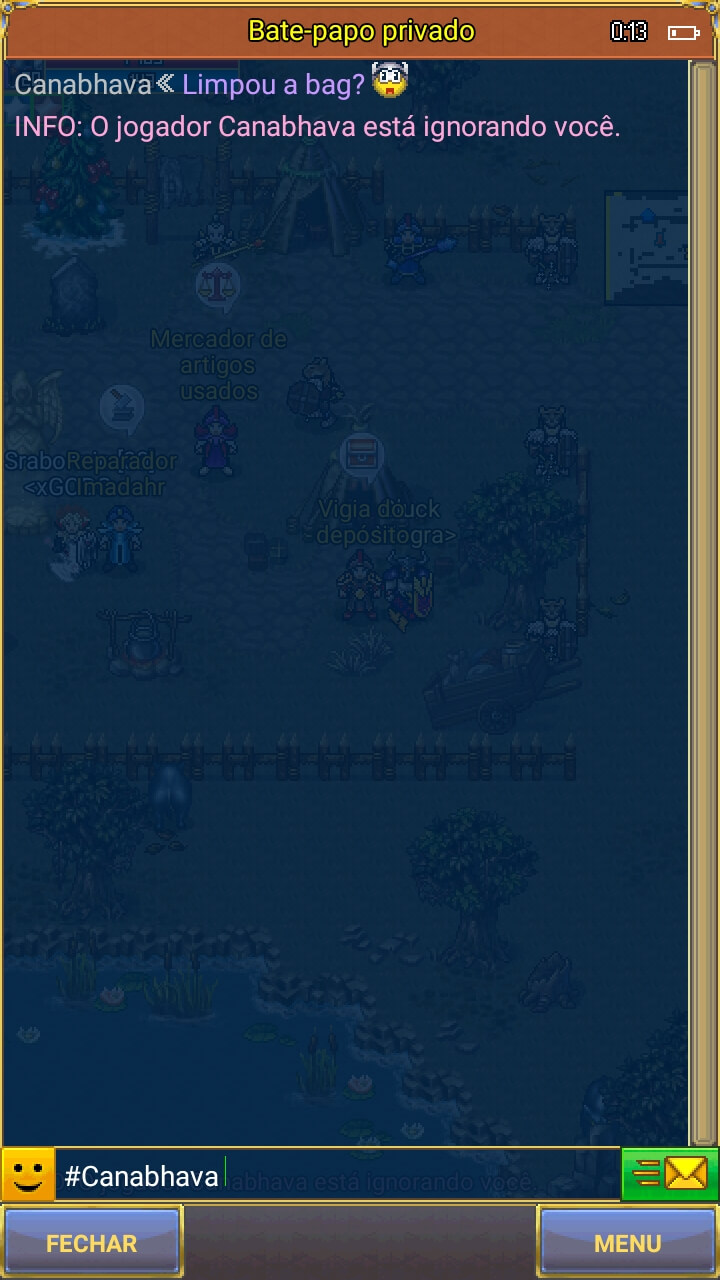This screenshot has height=1280, width=720.
Task: Select Canabhava's name in the chat message
Action: tap(82, 85)
